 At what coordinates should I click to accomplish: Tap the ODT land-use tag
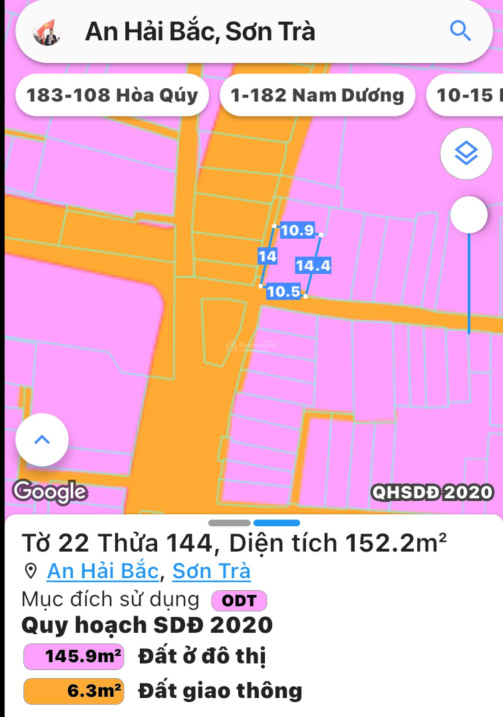click(239, 600)
